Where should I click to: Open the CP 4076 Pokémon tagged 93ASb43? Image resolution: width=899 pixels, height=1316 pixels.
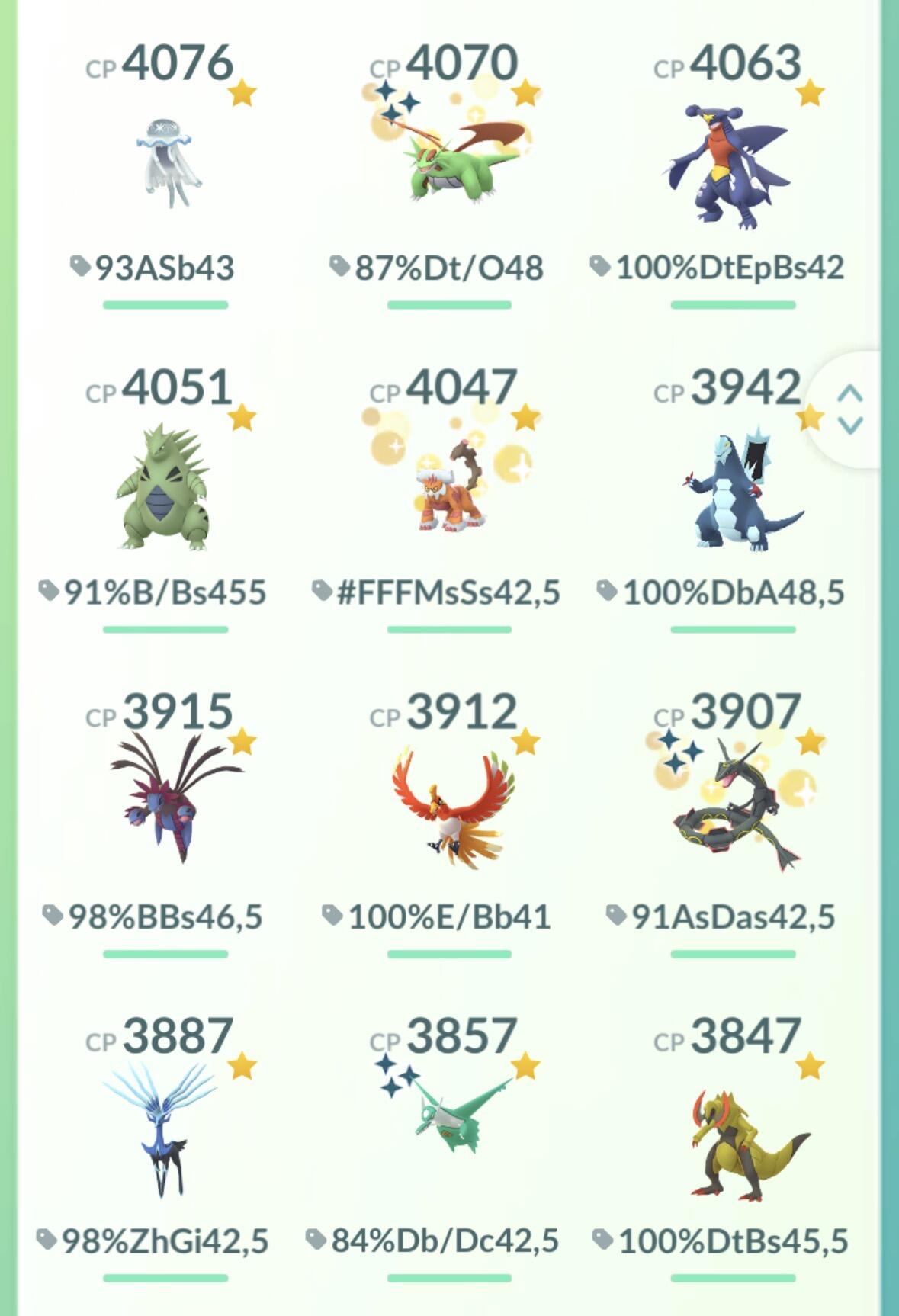[165, 164]
